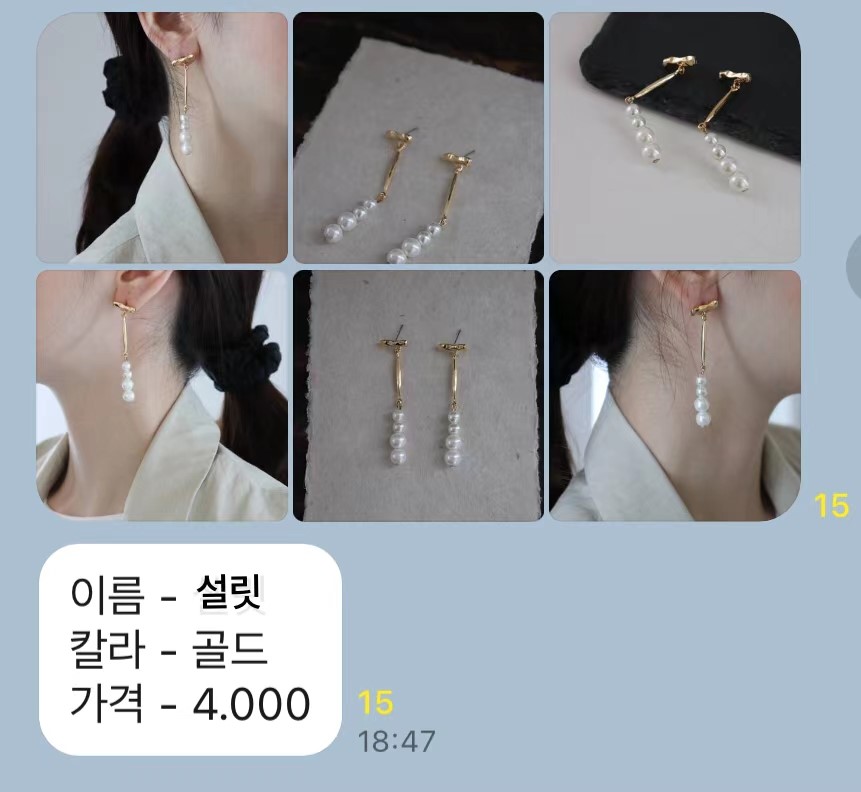This screenshot has height=792, width=861.
Task: View photo showing model's chin, neck and ponytail
Action: click(162, 396)
